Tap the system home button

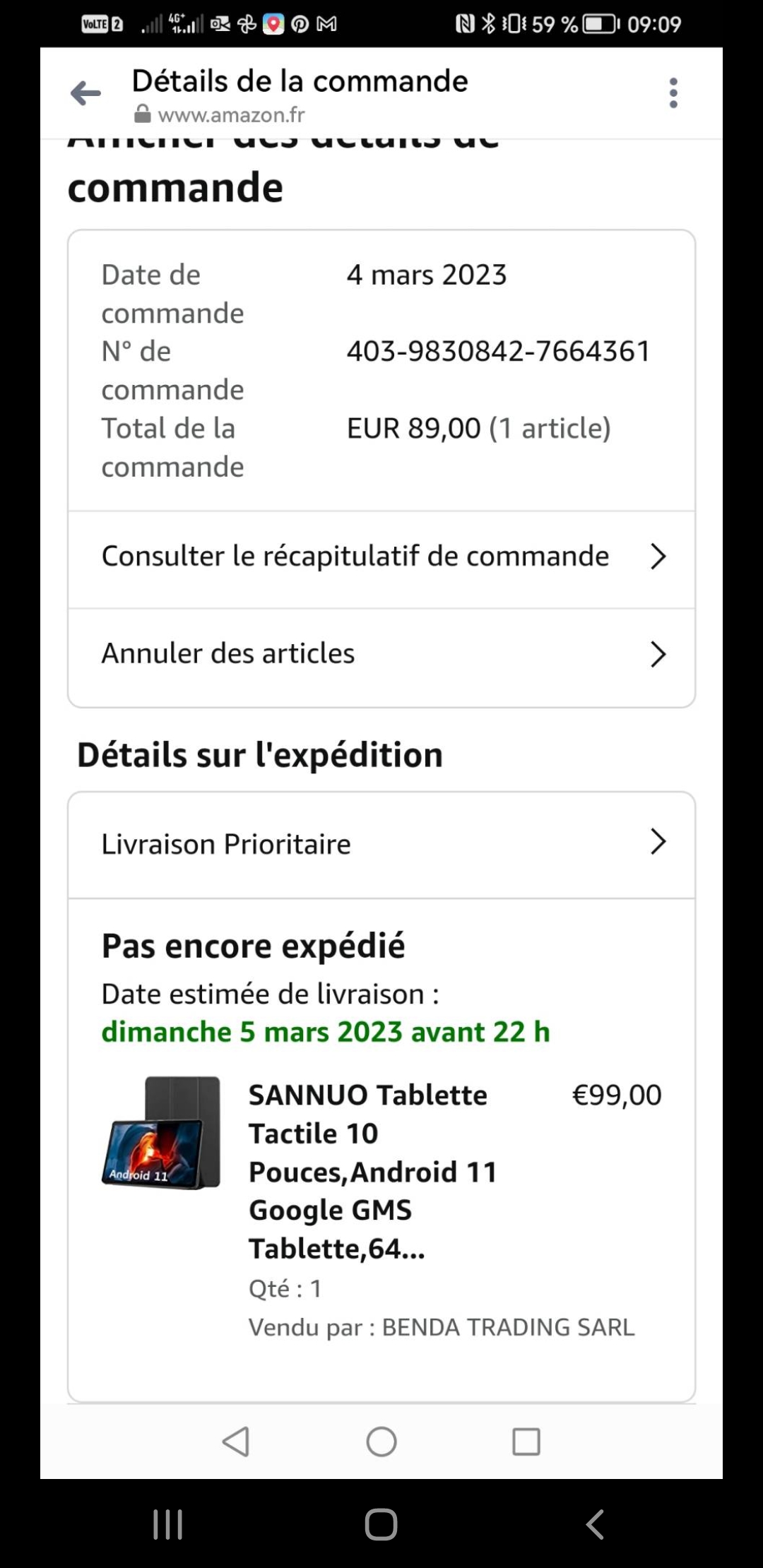[x=381, y=1524]
